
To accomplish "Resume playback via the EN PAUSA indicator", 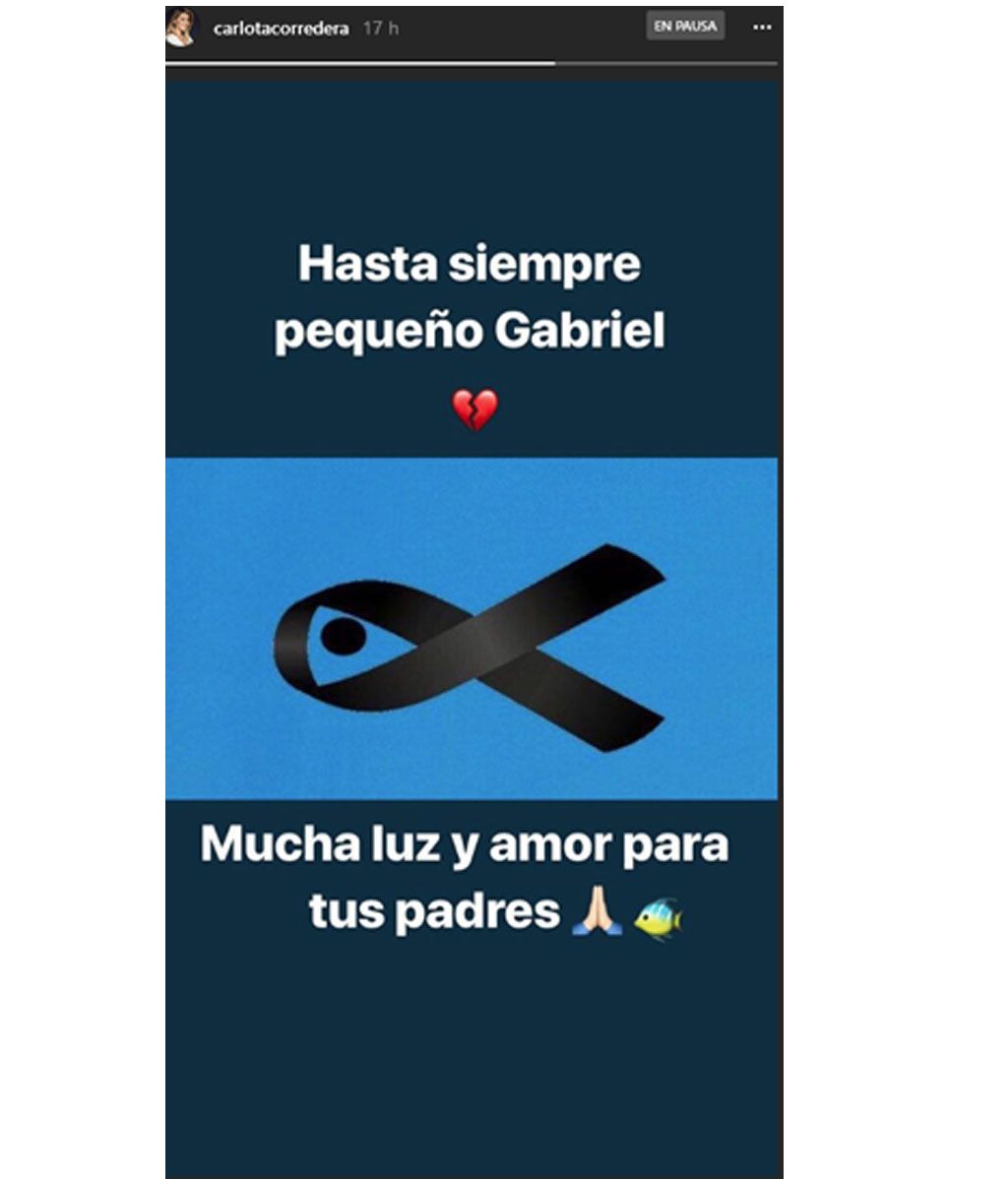I will pos(686,27).
